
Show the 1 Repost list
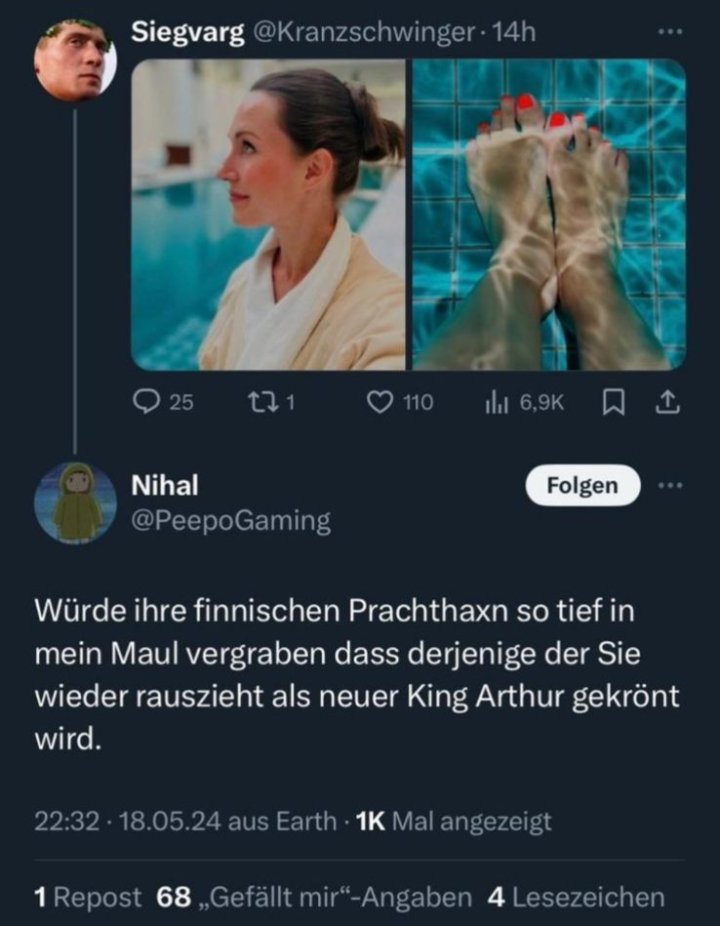[x=88, y=897]
